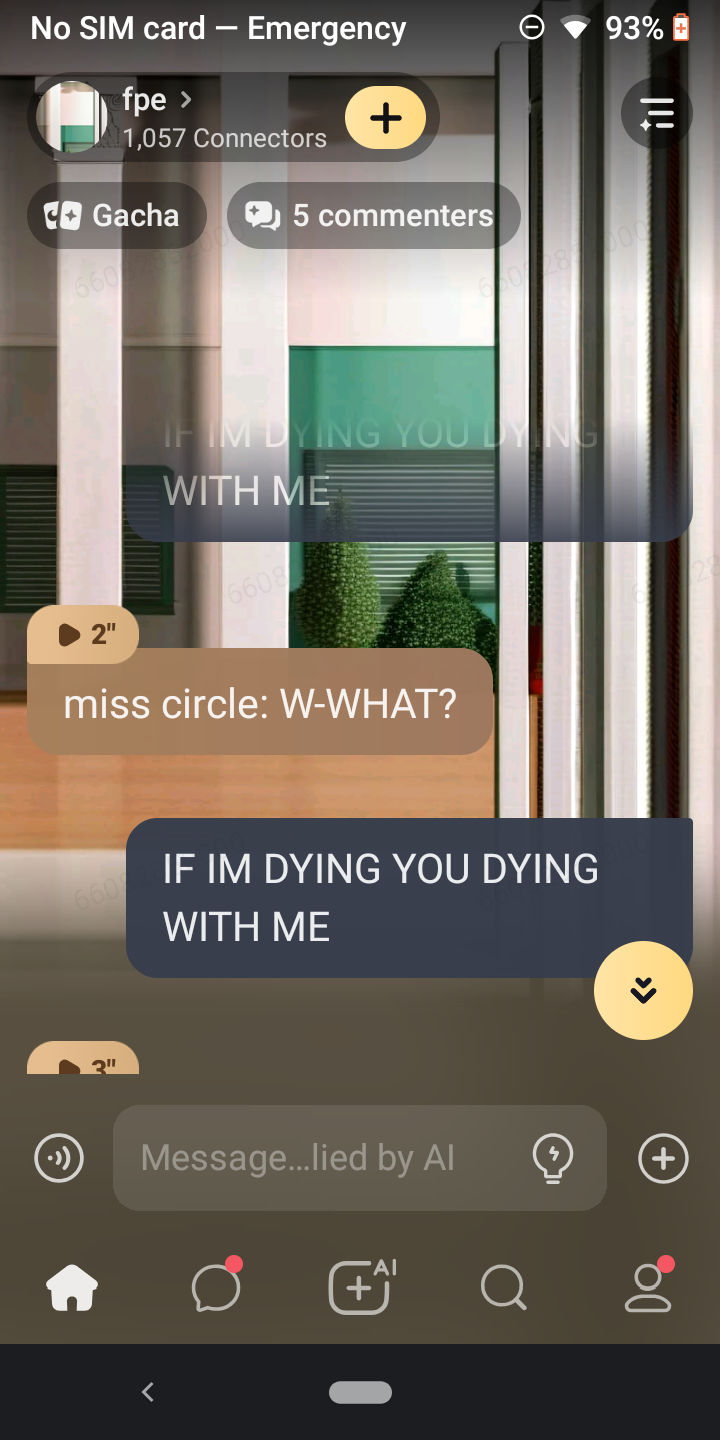This screenshot has height=1440, width=720.
Task: Open the chat options menu icon
Action: [x=656, y=114]
